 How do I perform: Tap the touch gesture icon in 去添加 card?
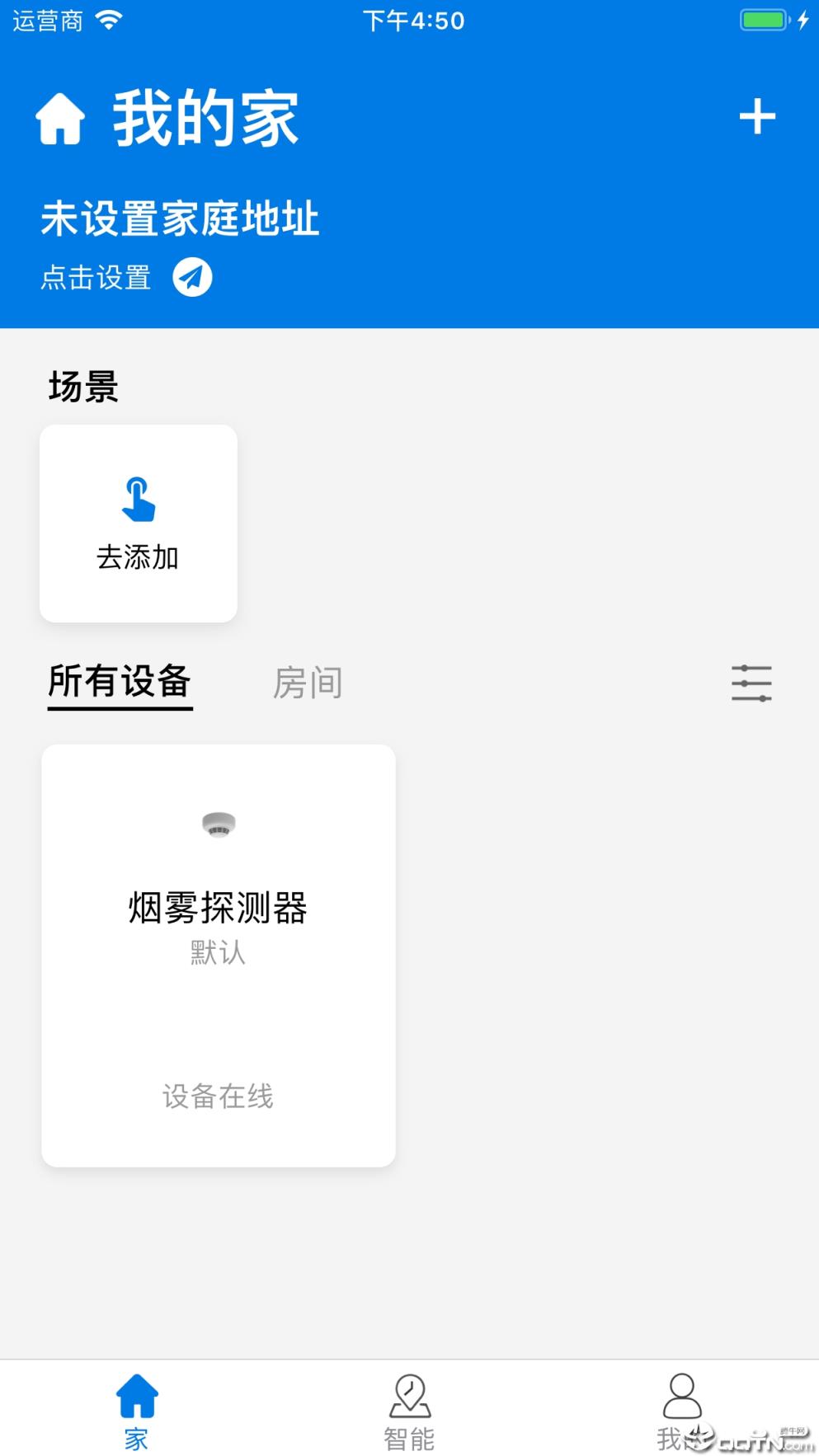pyautogui.click(x=138, y=500)
